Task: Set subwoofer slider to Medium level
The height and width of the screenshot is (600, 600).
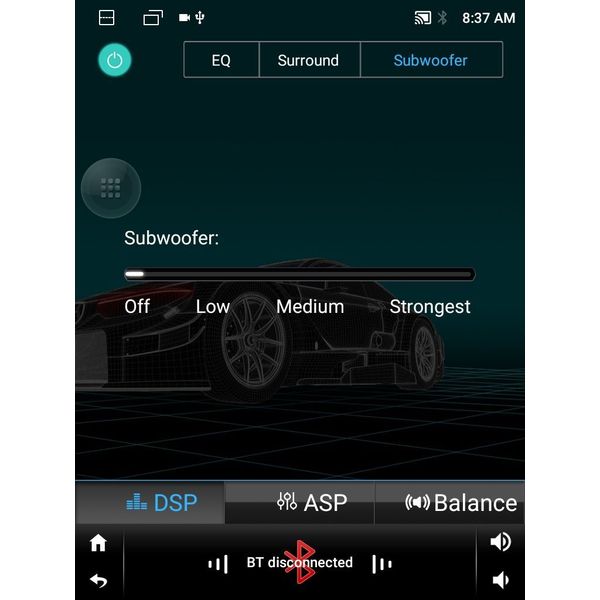Action: [x=310, y=275]
